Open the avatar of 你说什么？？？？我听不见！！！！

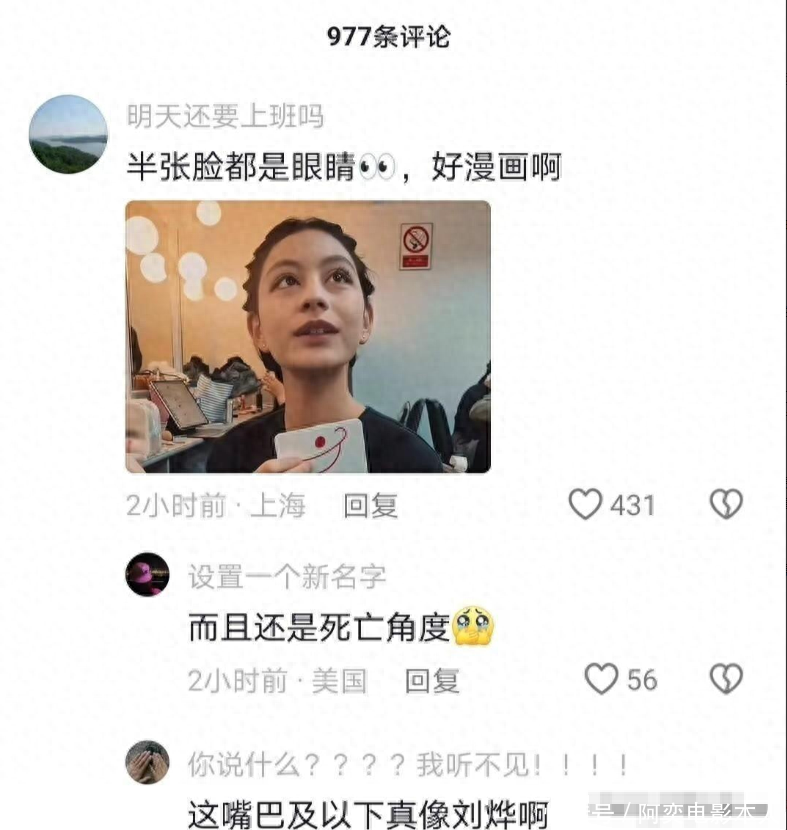(x=147, y=763)
